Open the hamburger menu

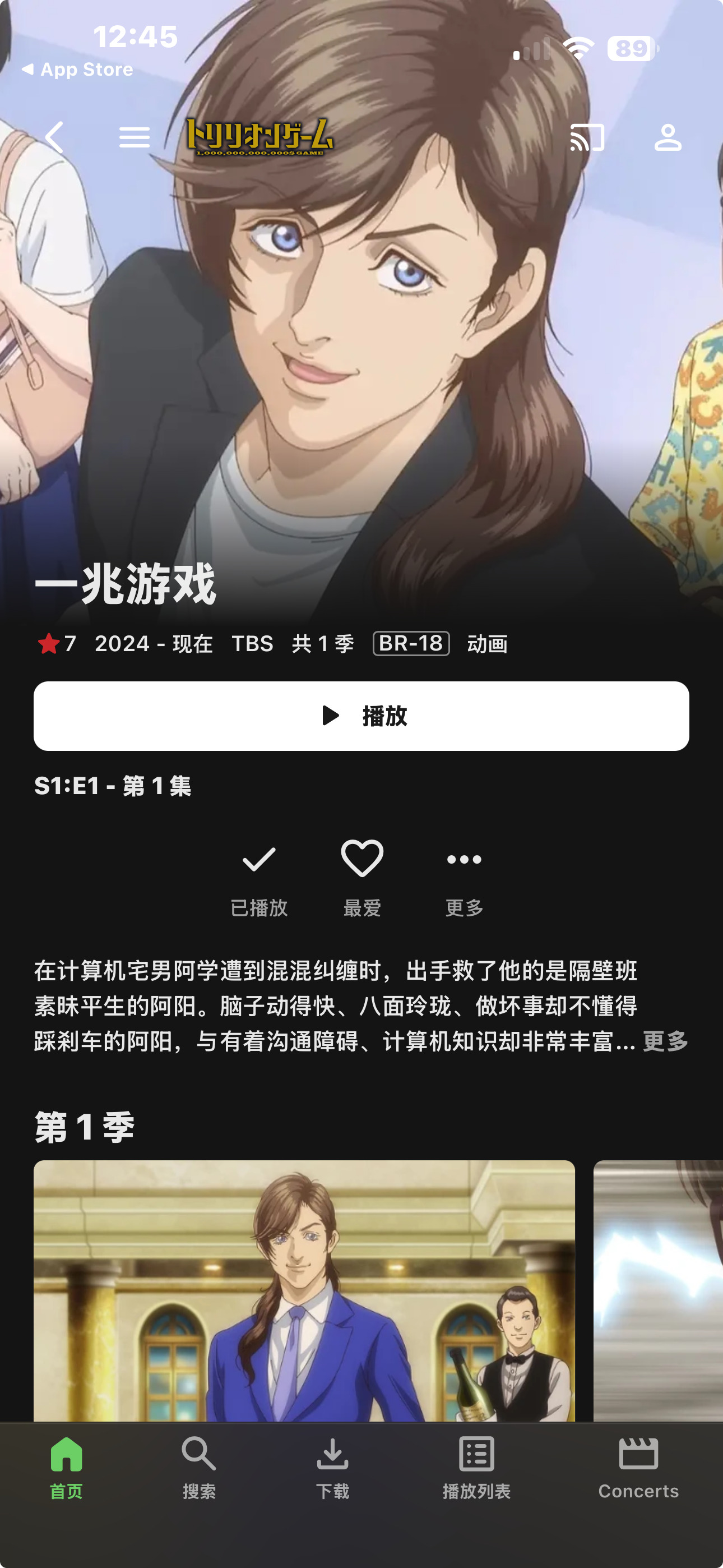pyautogui.click(x=135, y=137)
